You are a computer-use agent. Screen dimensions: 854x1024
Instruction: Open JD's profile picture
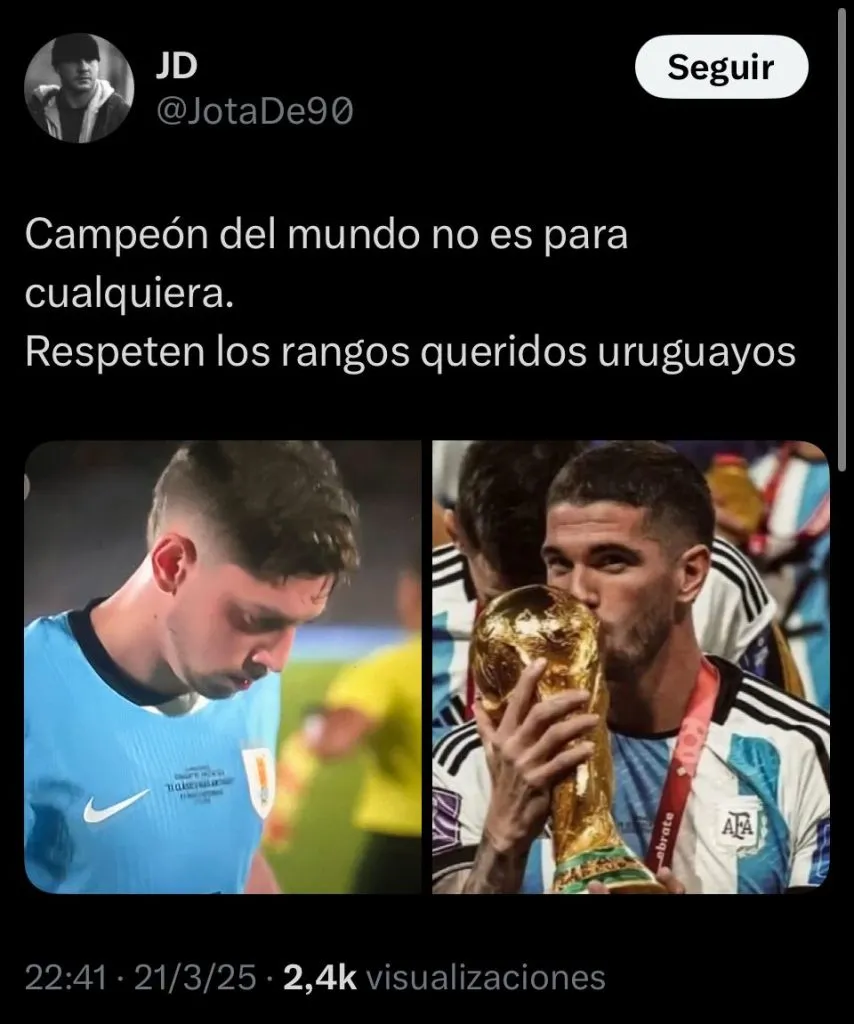(77, 88)
